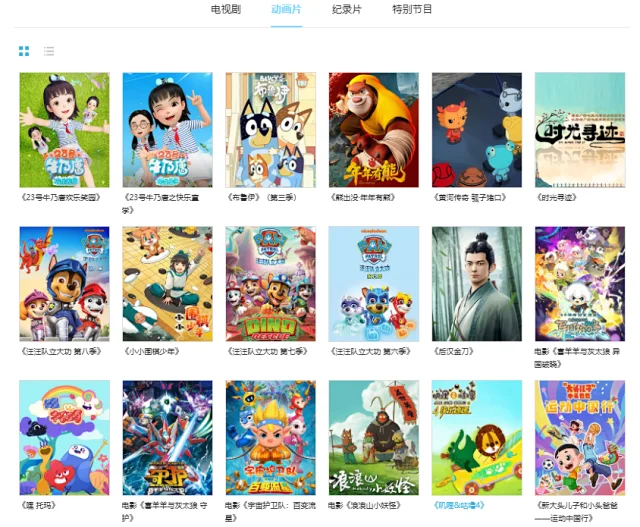This screenshot has height=527, width=640.
Task: Open 《汪汪队立大功 第八季》 poster
Action: 64,284
